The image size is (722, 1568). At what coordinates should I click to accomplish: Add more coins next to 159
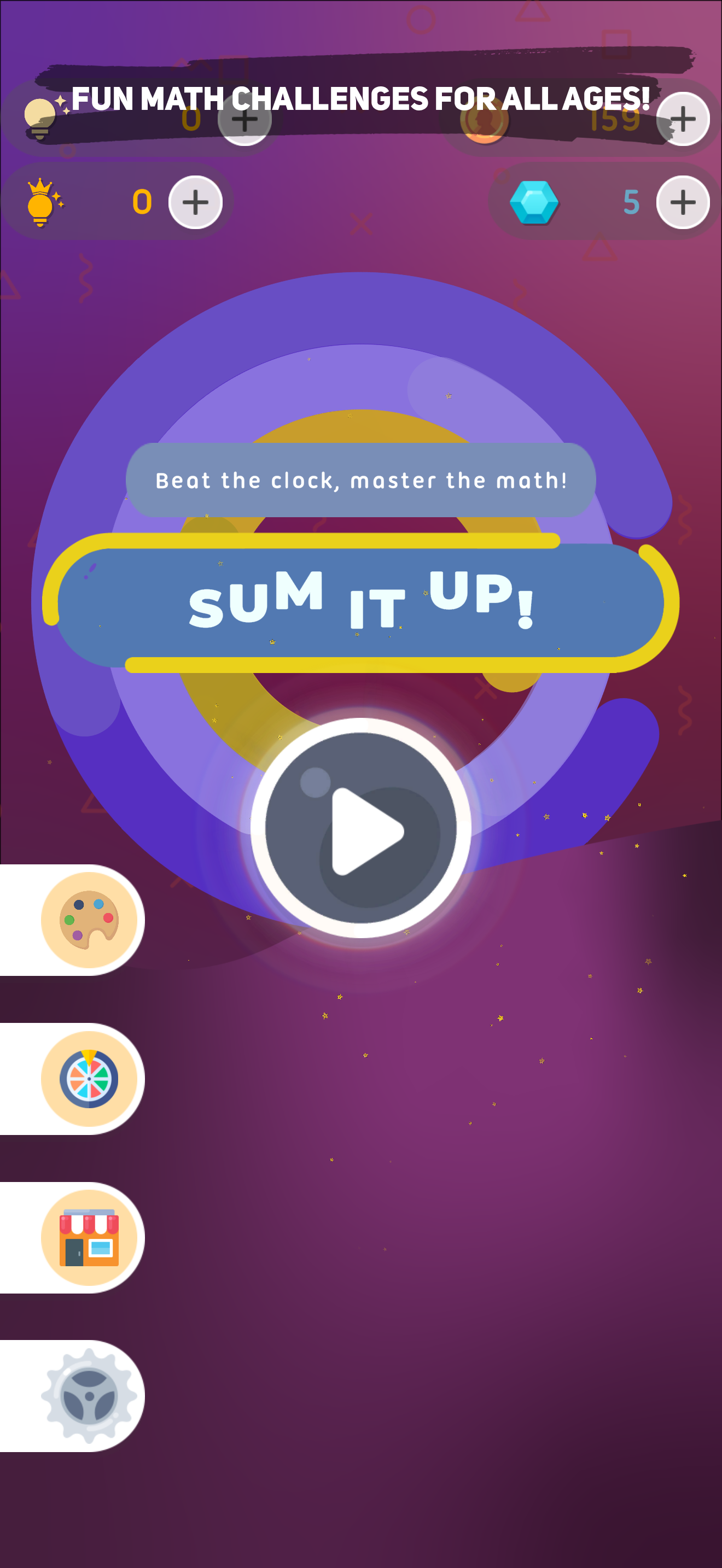coord(683,119)
